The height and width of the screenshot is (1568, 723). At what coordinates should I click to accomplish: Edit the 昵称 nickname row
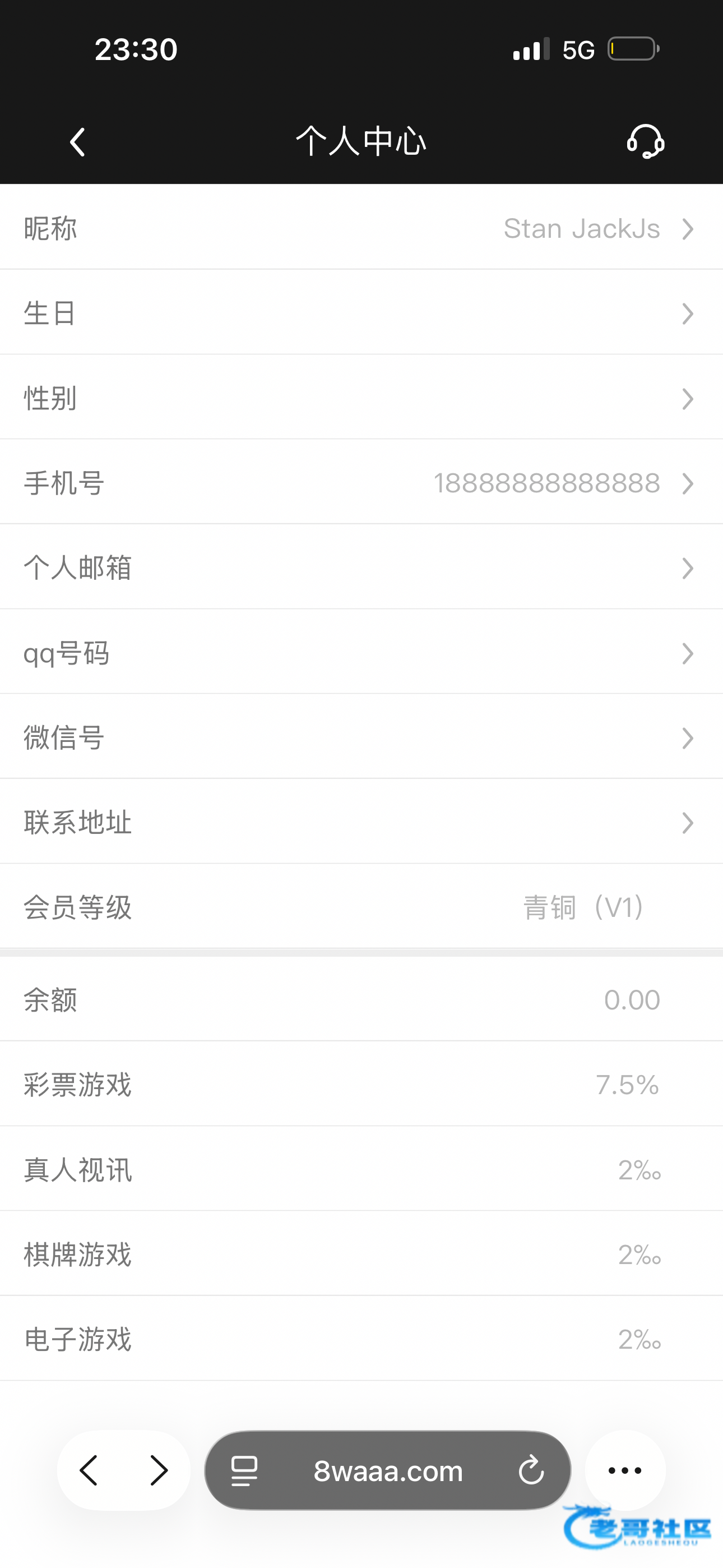361,229
